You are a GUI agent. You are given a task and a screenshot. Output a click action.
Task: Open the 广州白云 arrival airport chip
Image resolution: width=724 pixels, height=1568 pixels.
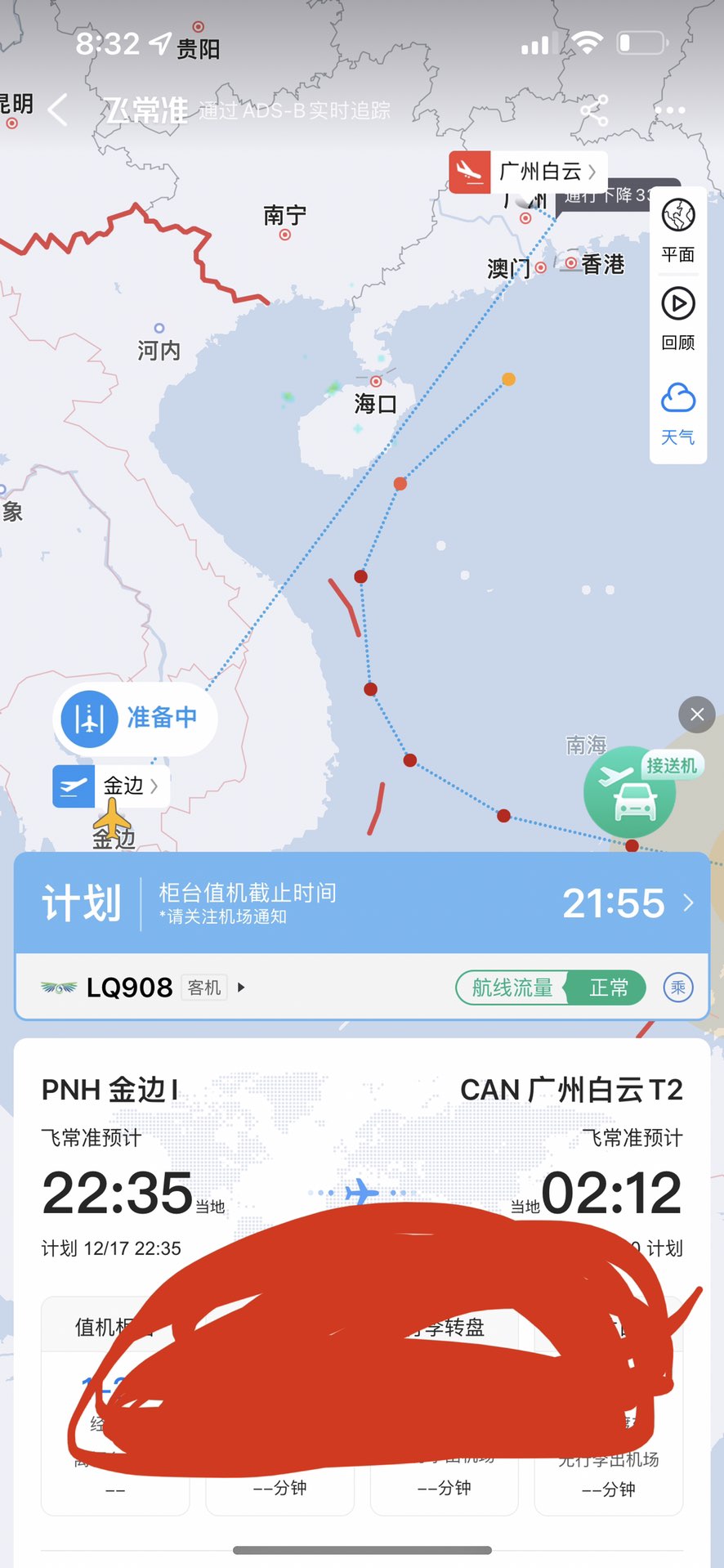coord(529,172)
